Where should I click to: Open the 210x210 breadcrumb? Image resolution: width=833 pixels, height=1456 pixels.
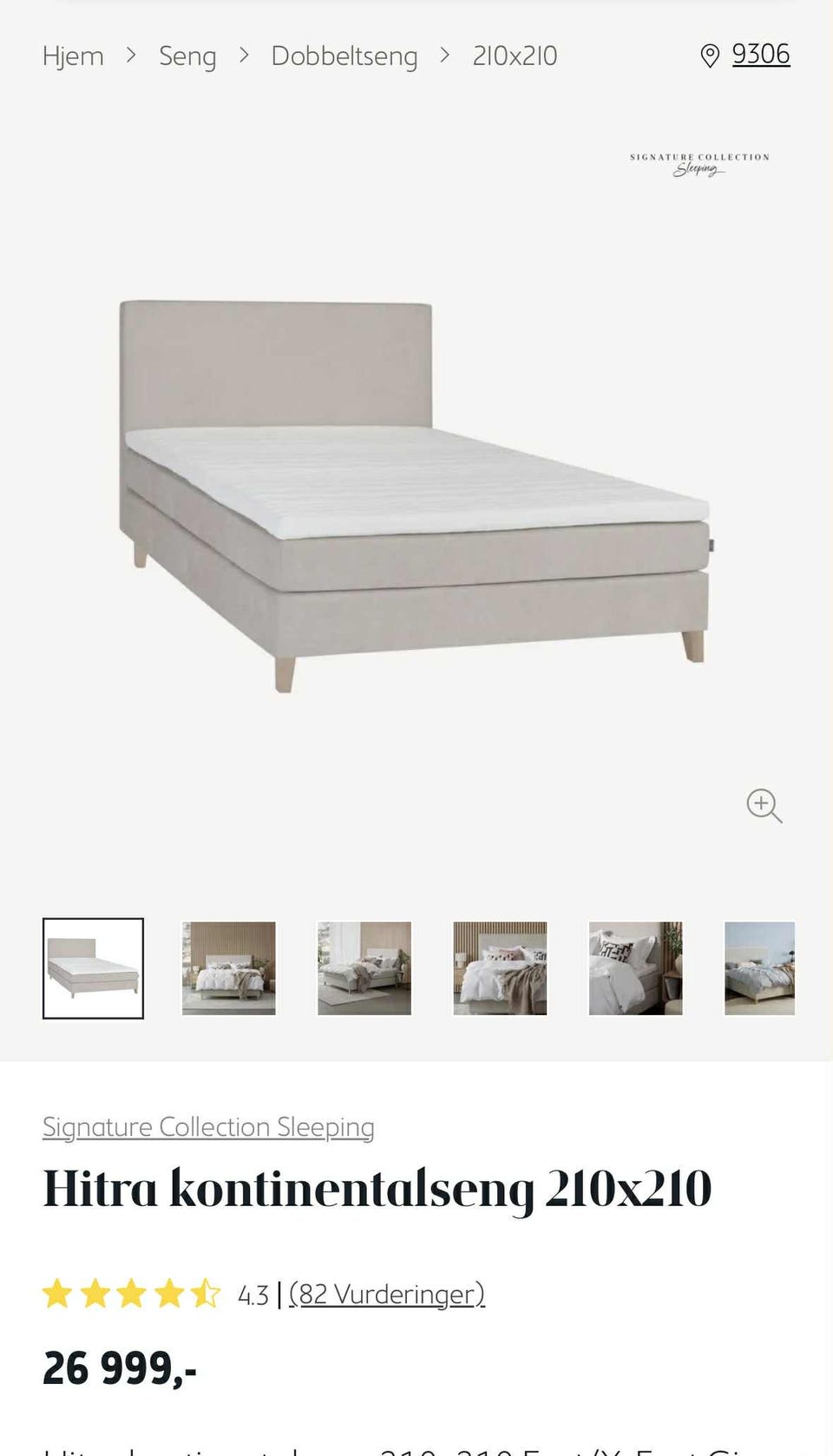(x=515, y=56)
